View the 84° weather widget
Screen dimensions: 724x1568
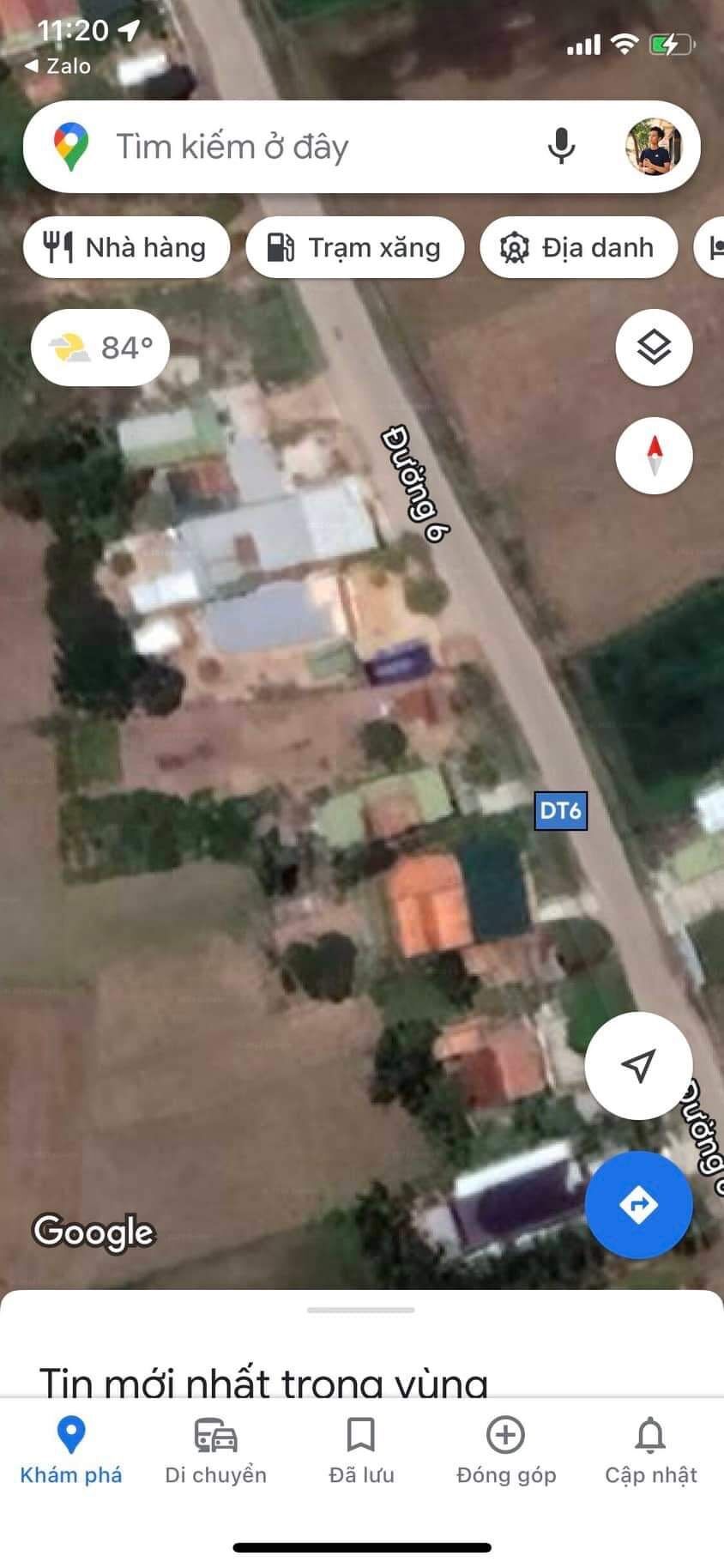(100, 348)
